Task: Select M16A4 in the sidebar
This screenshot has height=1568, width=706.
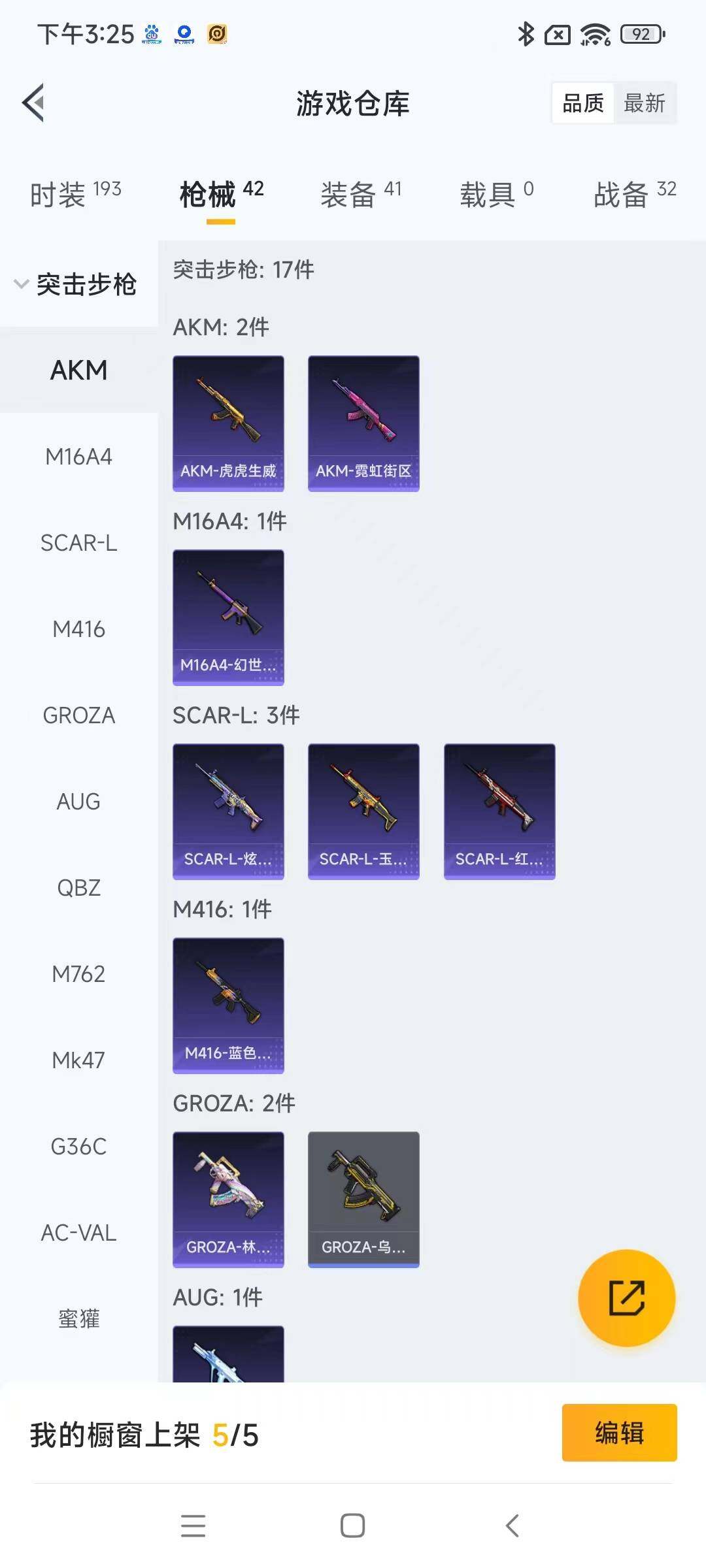Action: click(78, 457)
